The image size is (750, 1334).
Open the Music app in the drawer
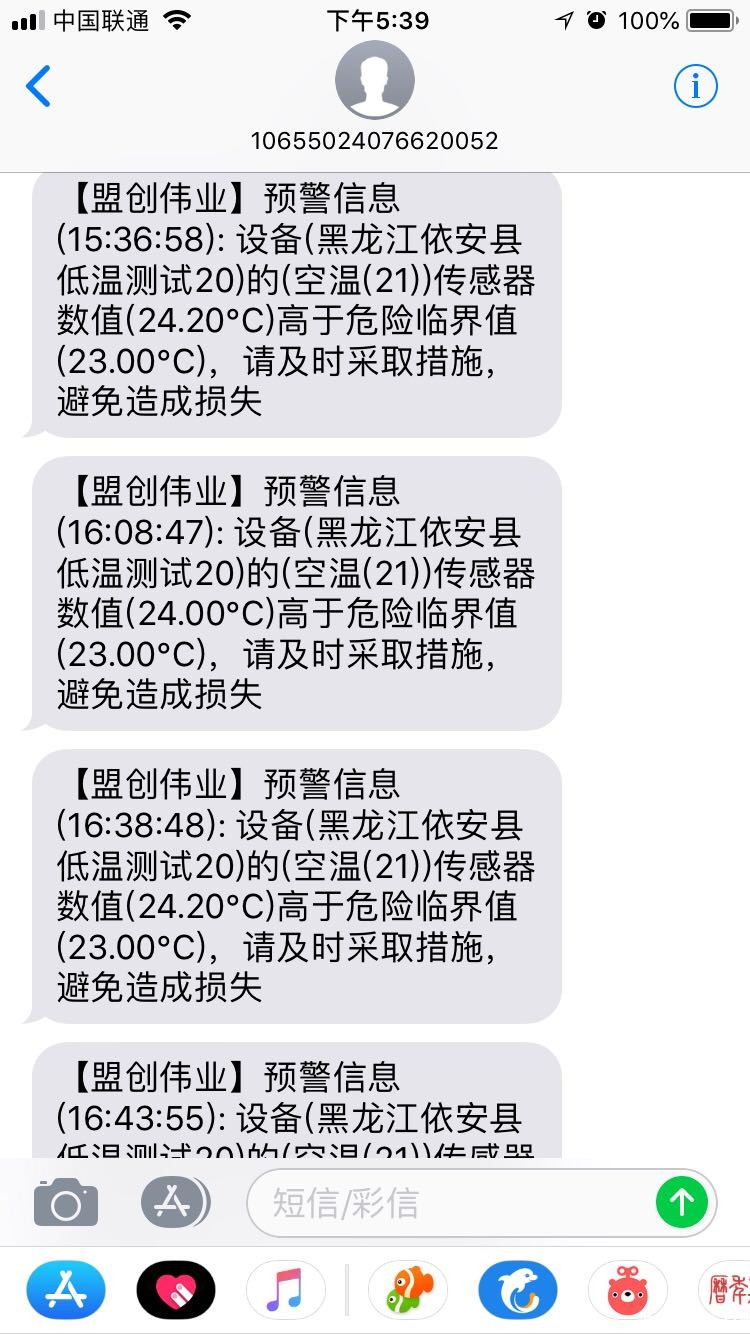[x=286, y=1290]
